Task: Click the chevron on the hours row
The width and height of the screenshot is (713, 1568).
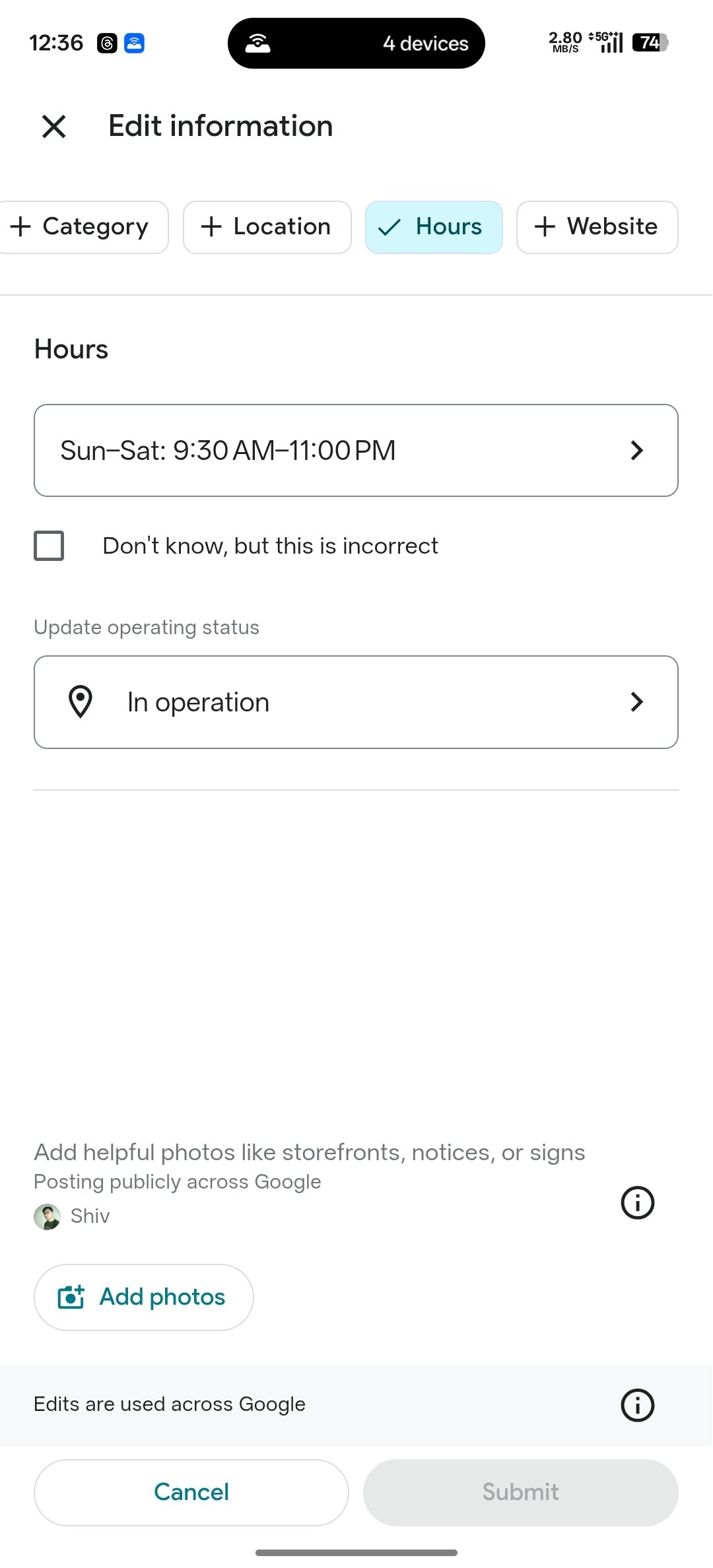Action: tap(636, 450)
